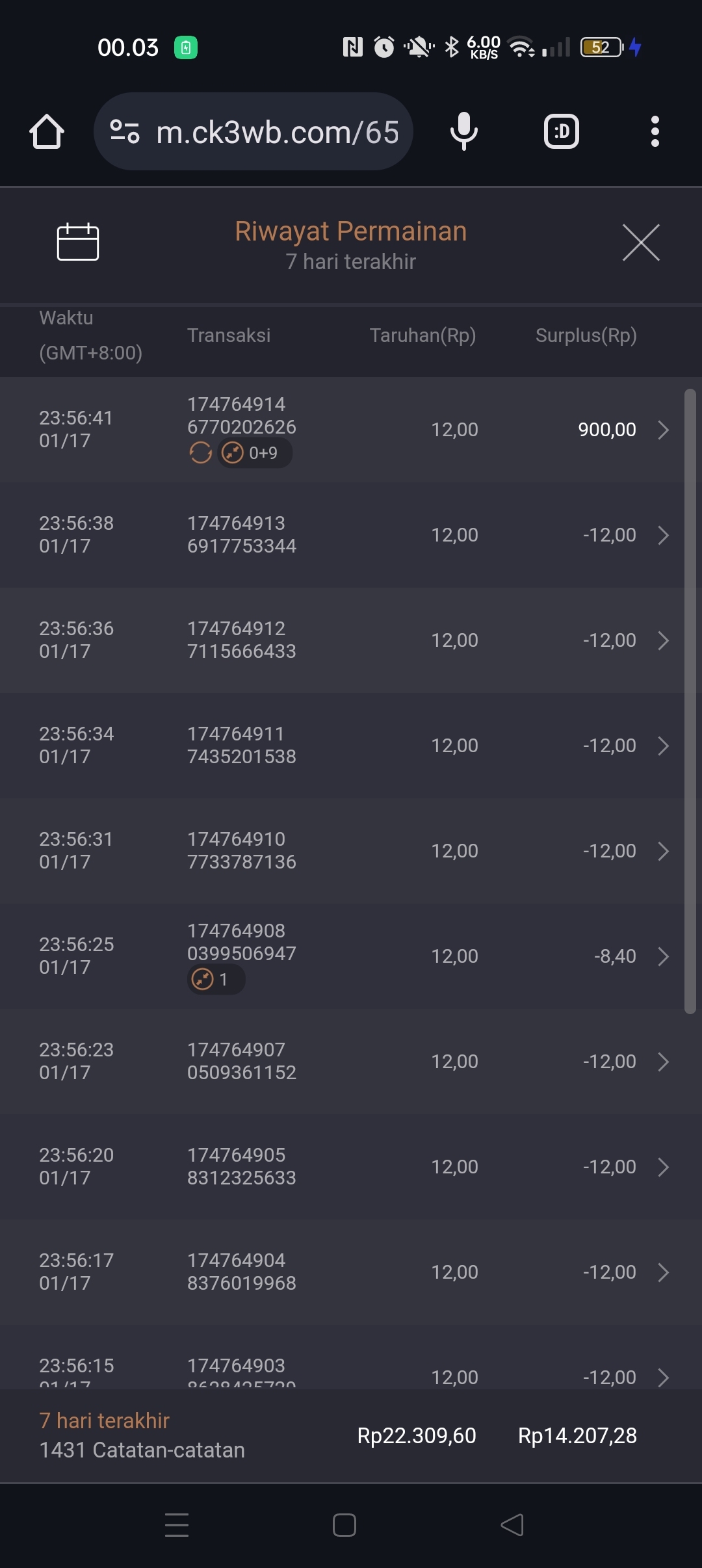The image size is (702, 1568).
Task: Close the Riwayat Permainan panel
Action: [x=641, y=242]
